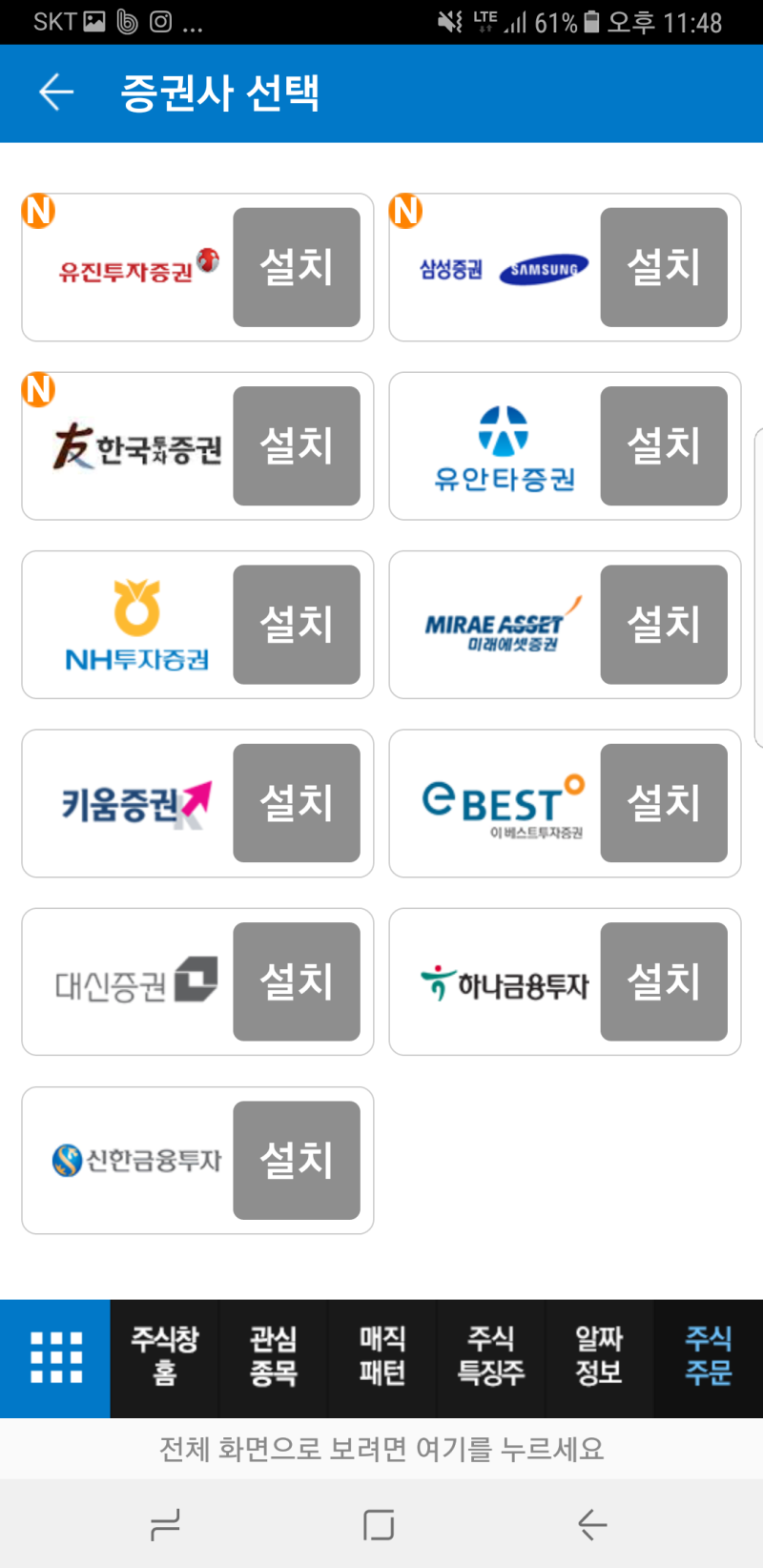This screenshot has height=1568, width=763.
Task: Install 하나금융투자 with its 설치 button
Action: [x=664, y=980]
